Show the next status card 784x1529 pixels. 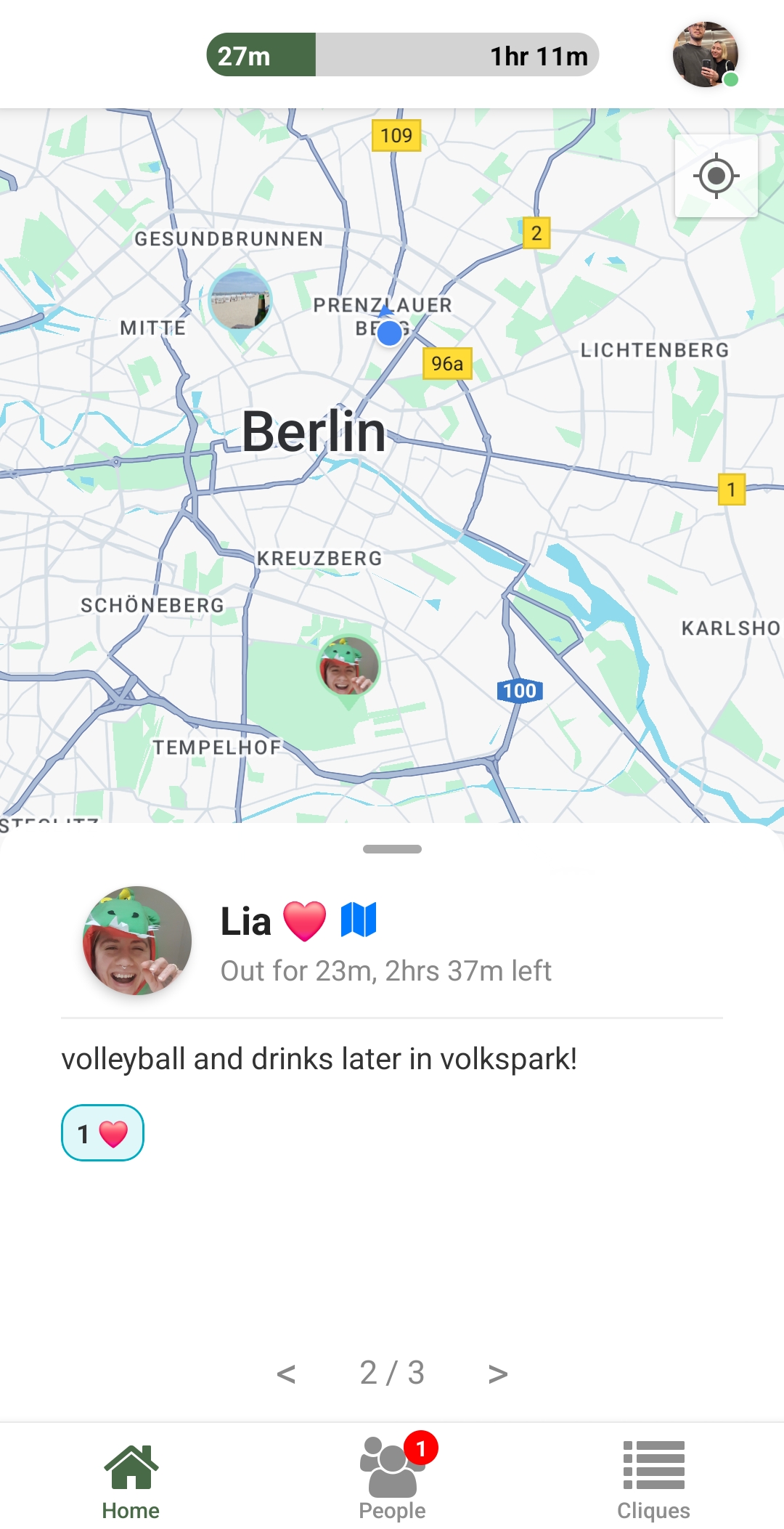(x=498, y=1374)
